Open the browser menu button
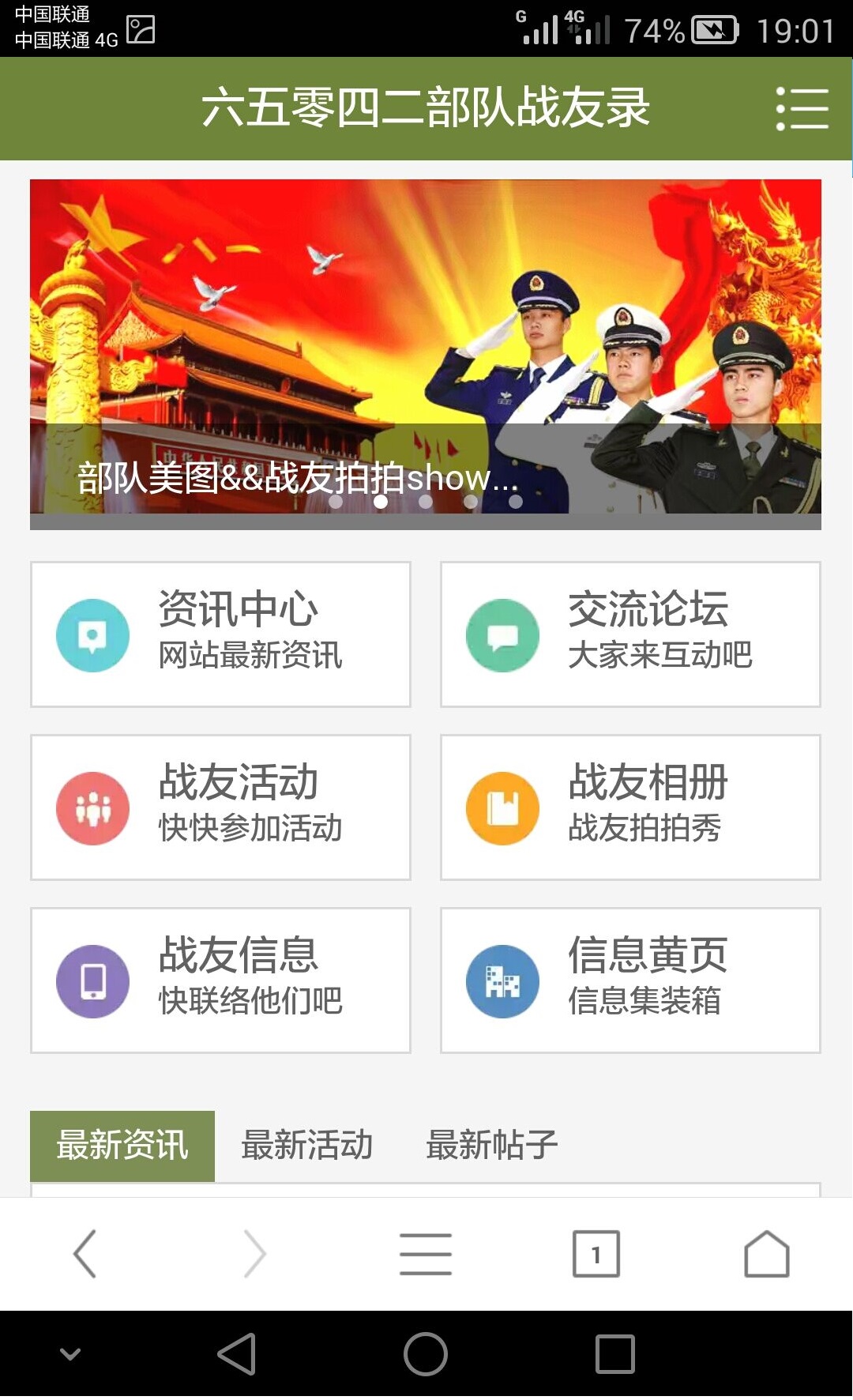 (x=425, y=1254)
